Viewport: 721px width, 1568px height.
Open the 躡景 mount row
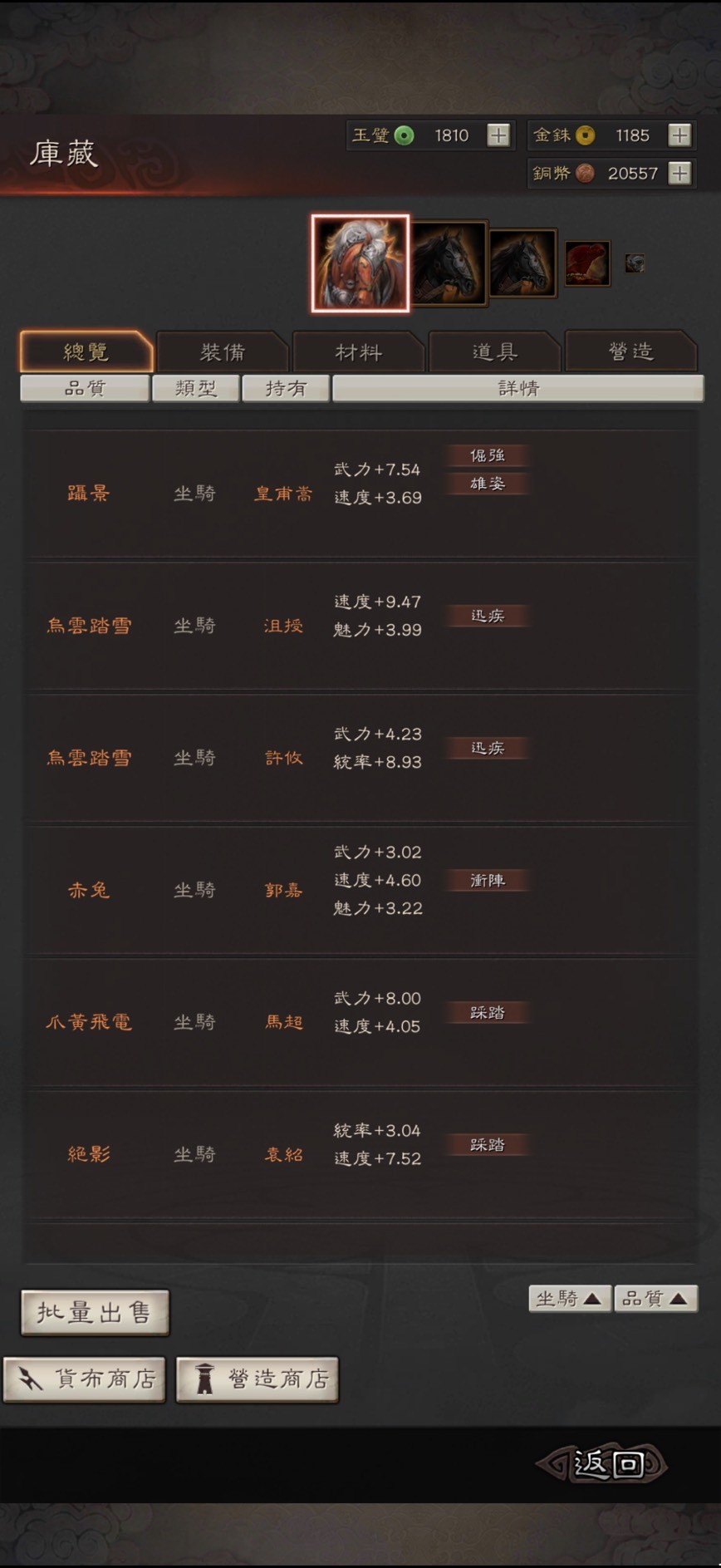tap(360, 494)
